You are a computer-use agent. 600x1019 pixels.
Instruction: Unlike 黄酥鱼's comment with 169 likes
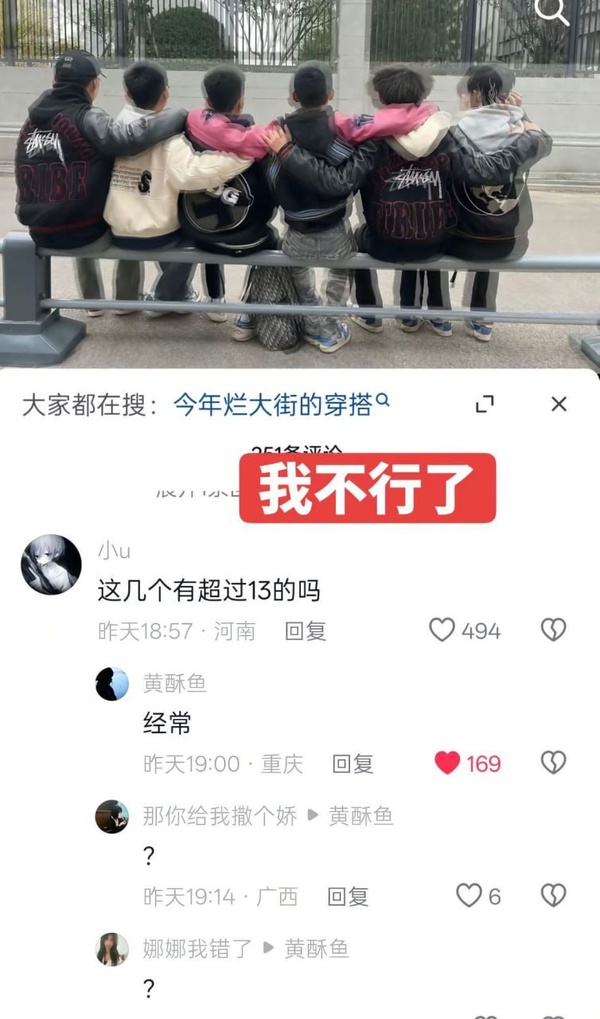[x=447, y=763]
